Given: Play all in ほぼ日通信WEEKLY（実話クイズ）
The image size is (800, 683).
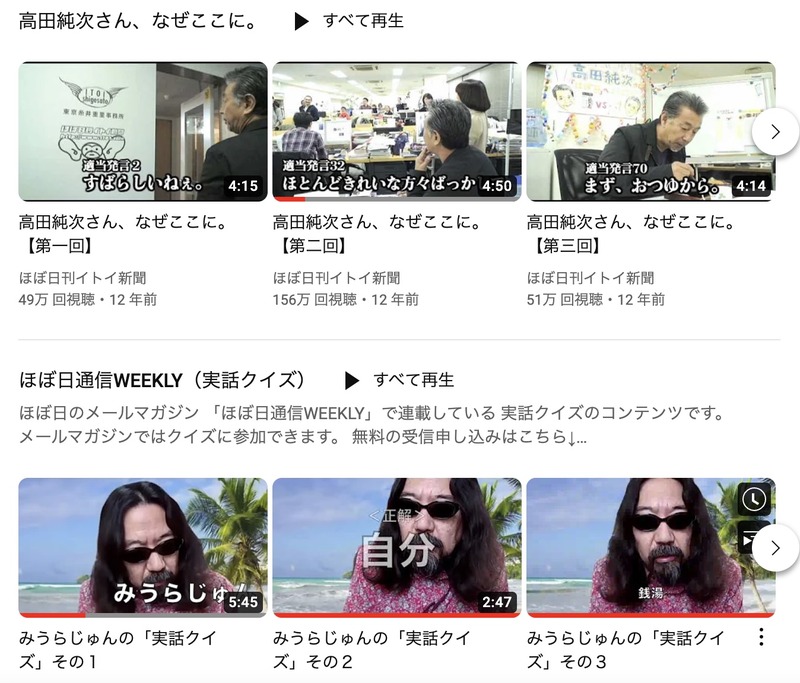Looking at the screenshot, I should 399,380.
